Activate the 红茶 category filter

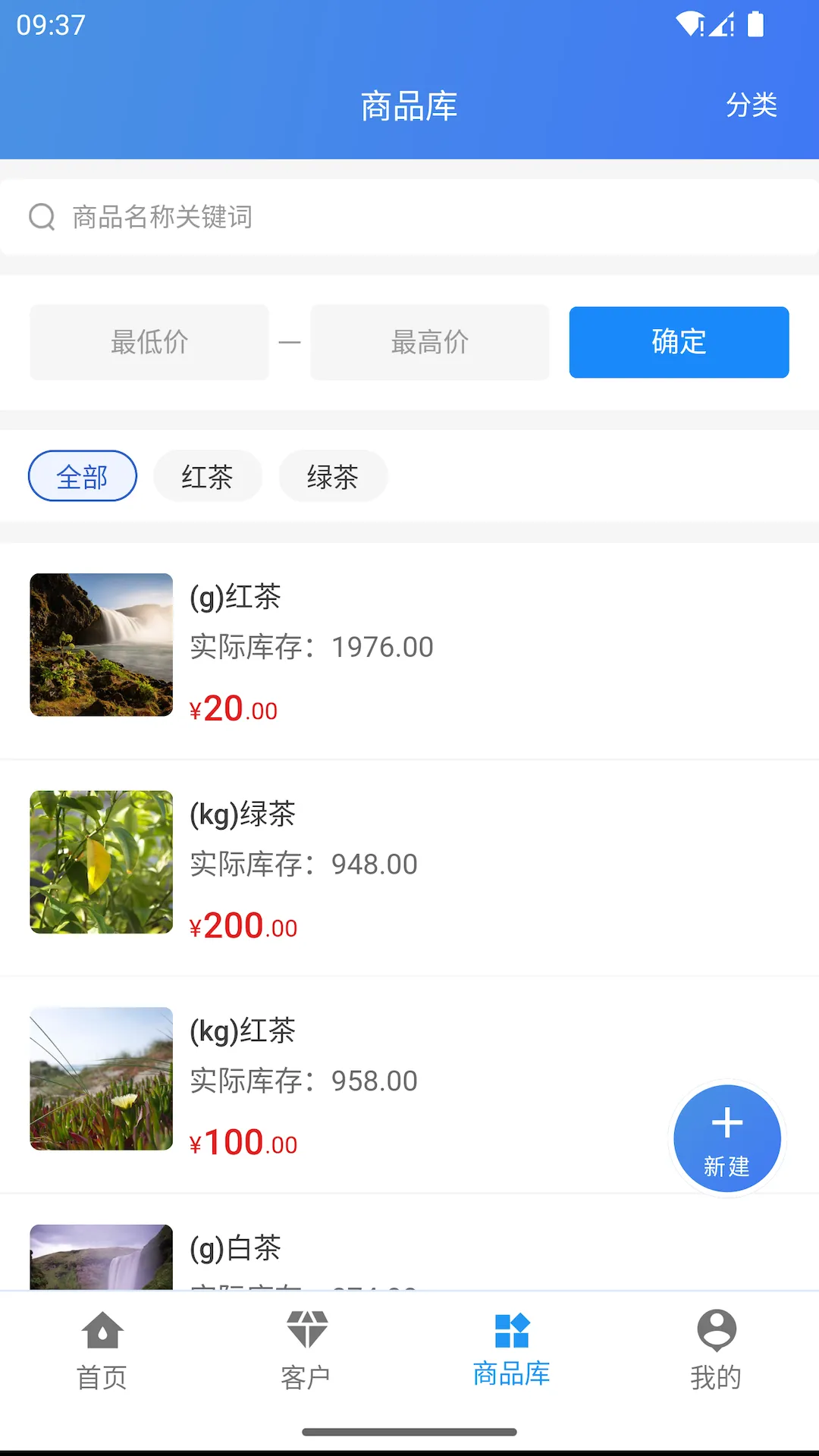click(207, 475)
